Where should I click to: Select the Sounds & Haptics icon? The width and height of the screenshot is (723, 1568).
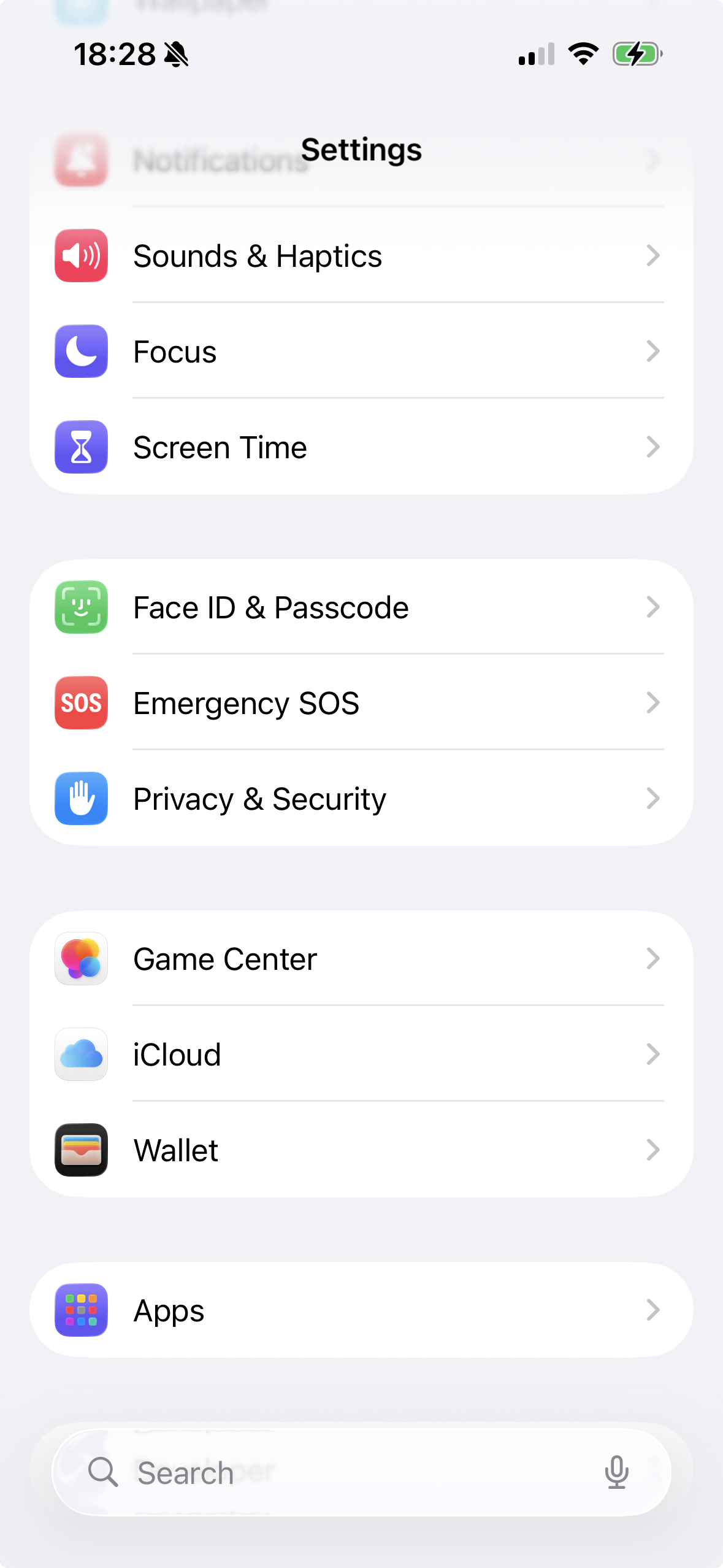pos(81,256)
